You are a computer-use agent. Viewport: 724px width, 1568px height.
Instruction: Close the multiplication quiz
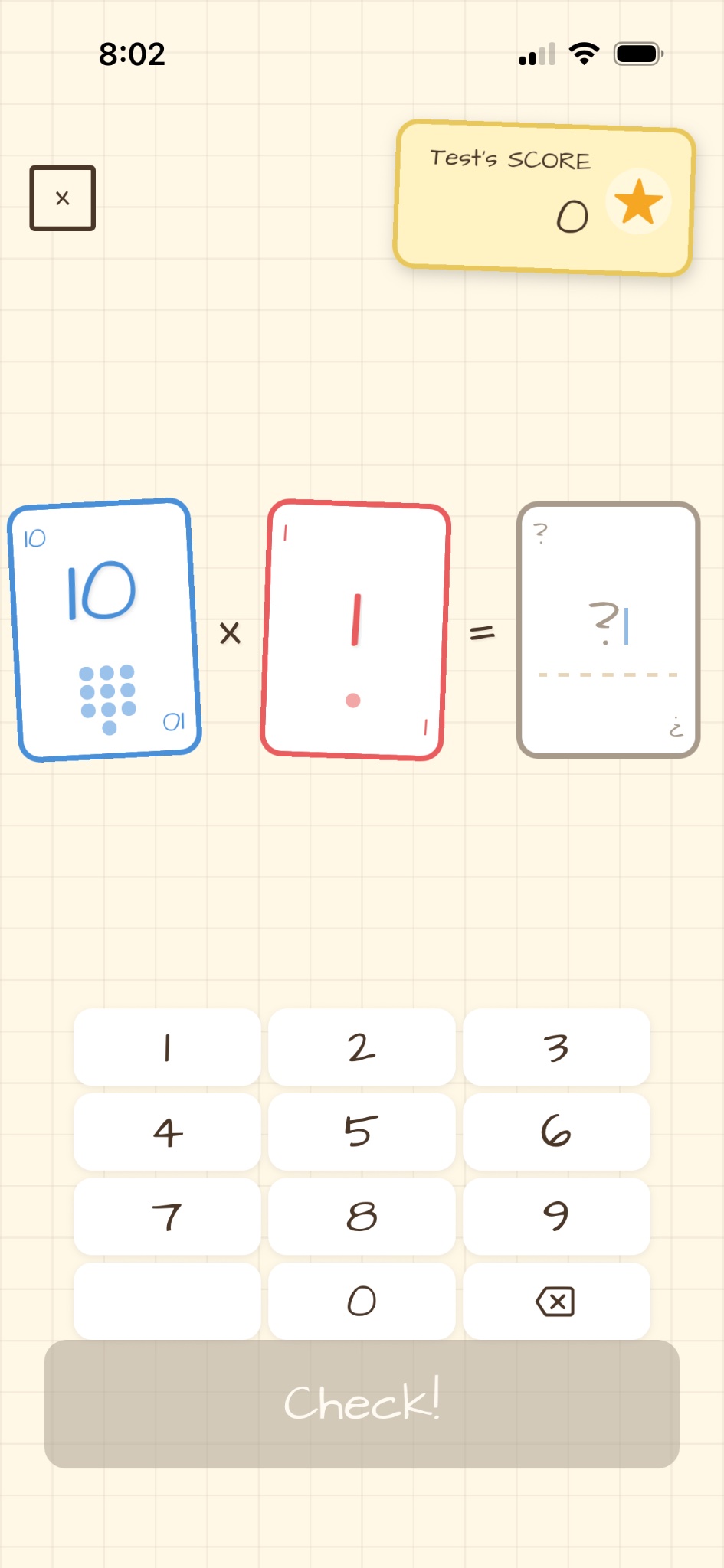pos(63,198)
